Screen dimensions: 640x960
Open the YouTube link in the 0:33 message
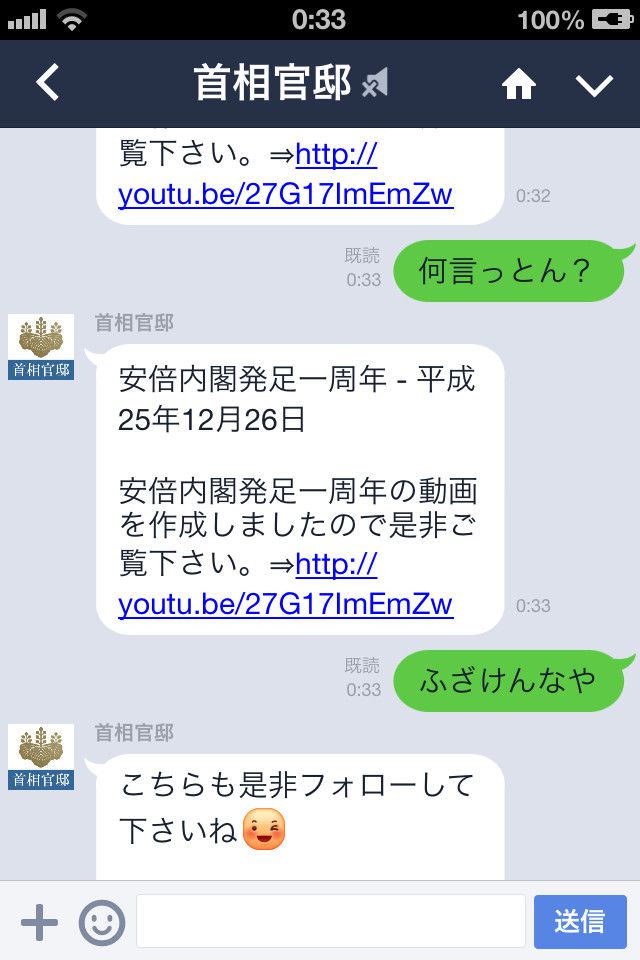pos(285,603)
